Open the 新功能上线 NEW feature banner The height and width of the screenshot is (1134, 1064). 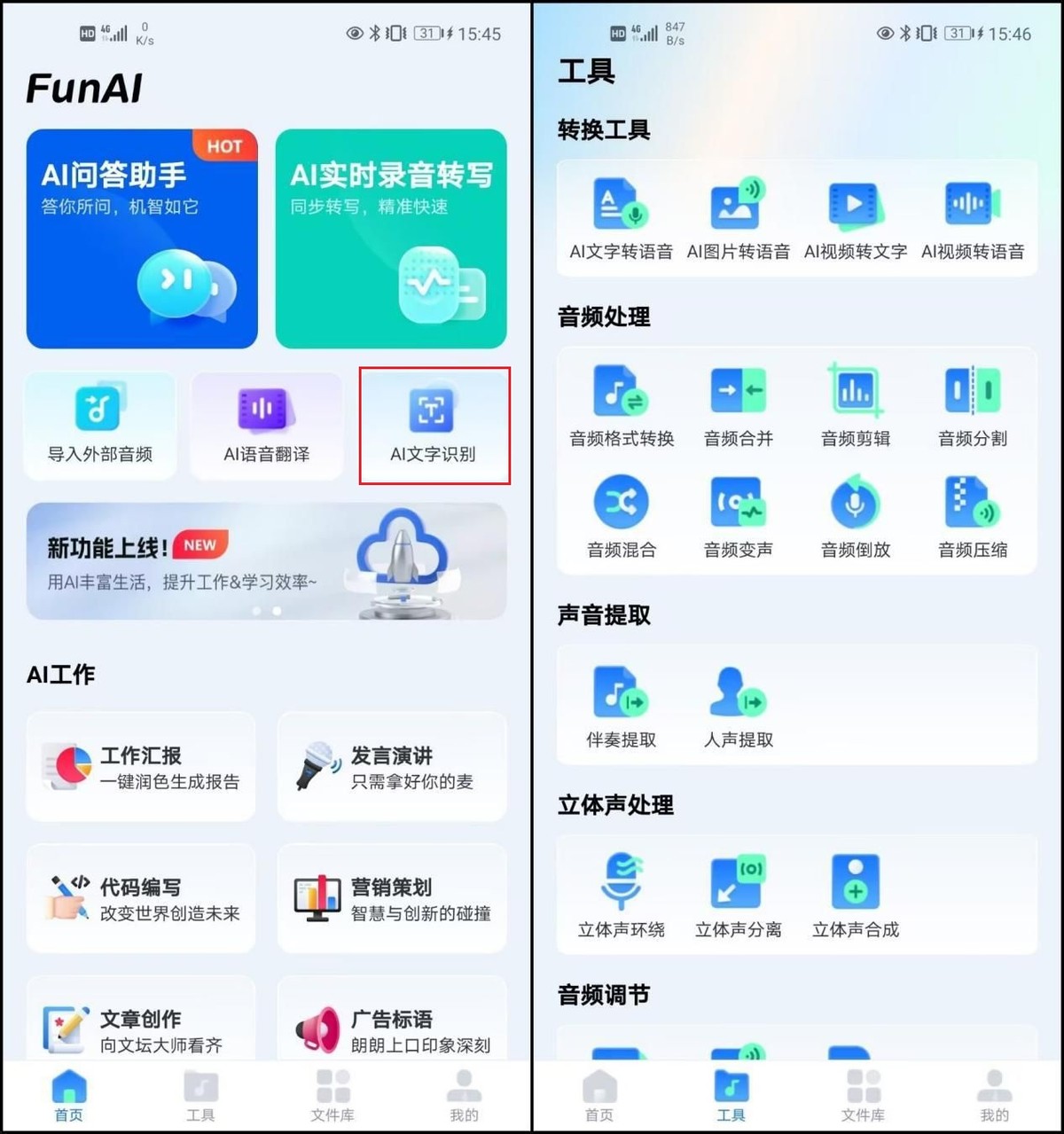[x=266, y=560]
